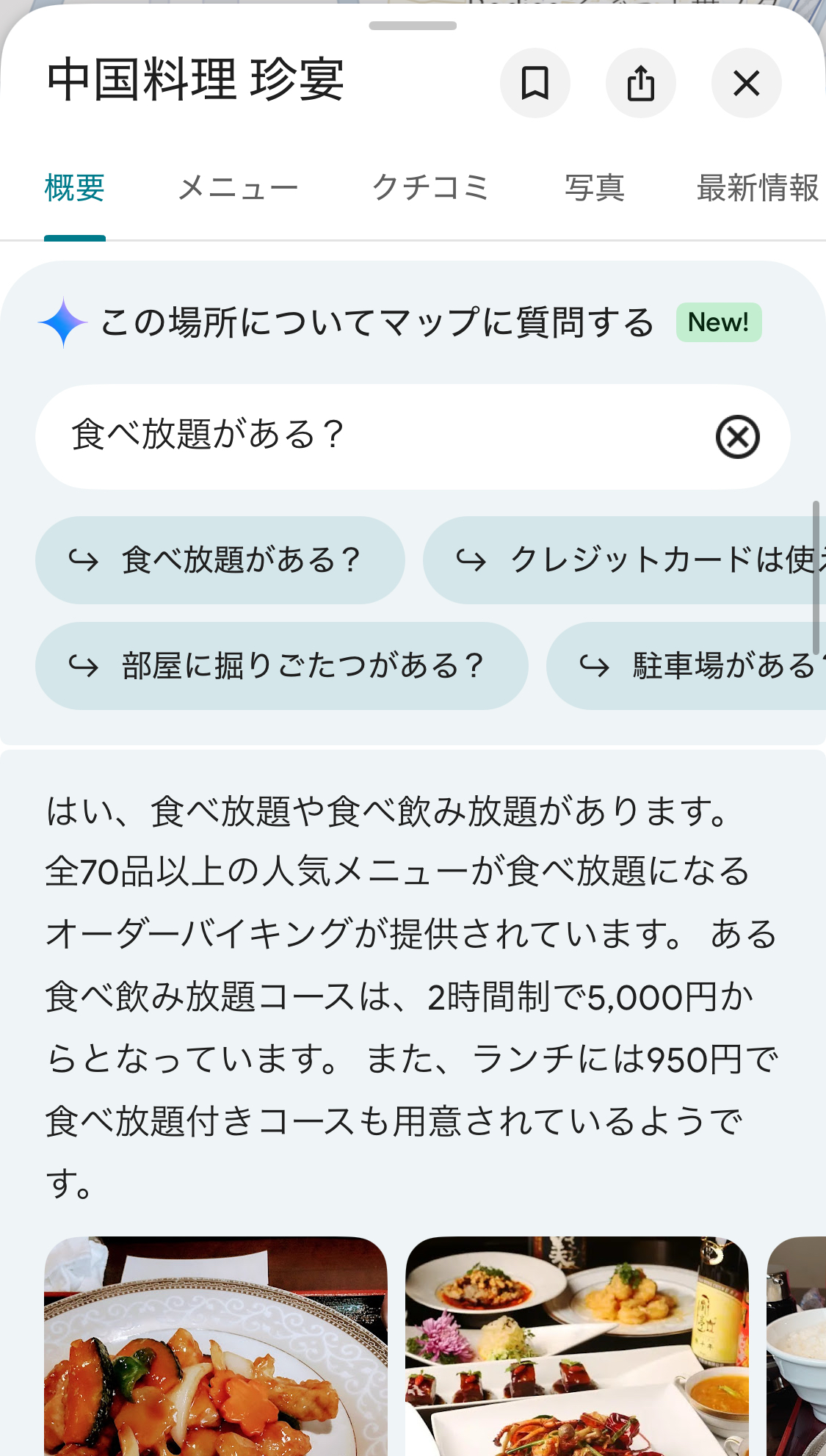
Task: Open the sweet and sour pork photo
Action: pyautogui.click(x=215, y=1347)
